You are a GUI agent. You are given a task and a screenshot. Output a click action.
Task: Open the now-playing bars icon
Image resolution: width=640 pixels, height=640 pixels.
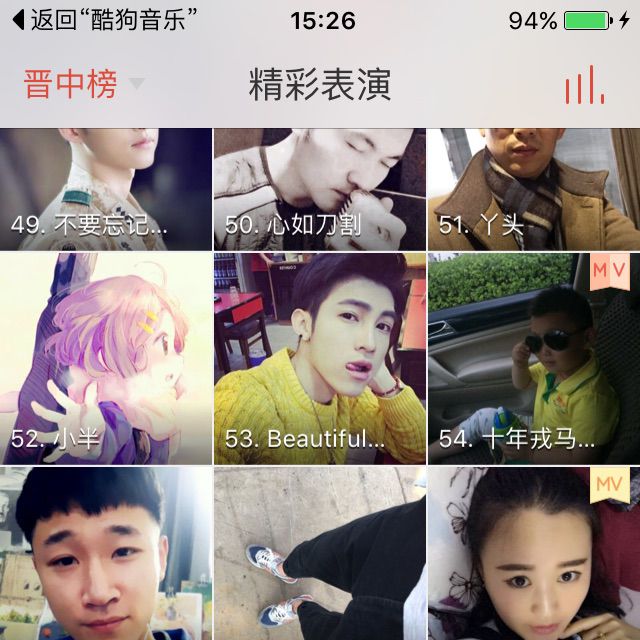[x=584, y=85]
